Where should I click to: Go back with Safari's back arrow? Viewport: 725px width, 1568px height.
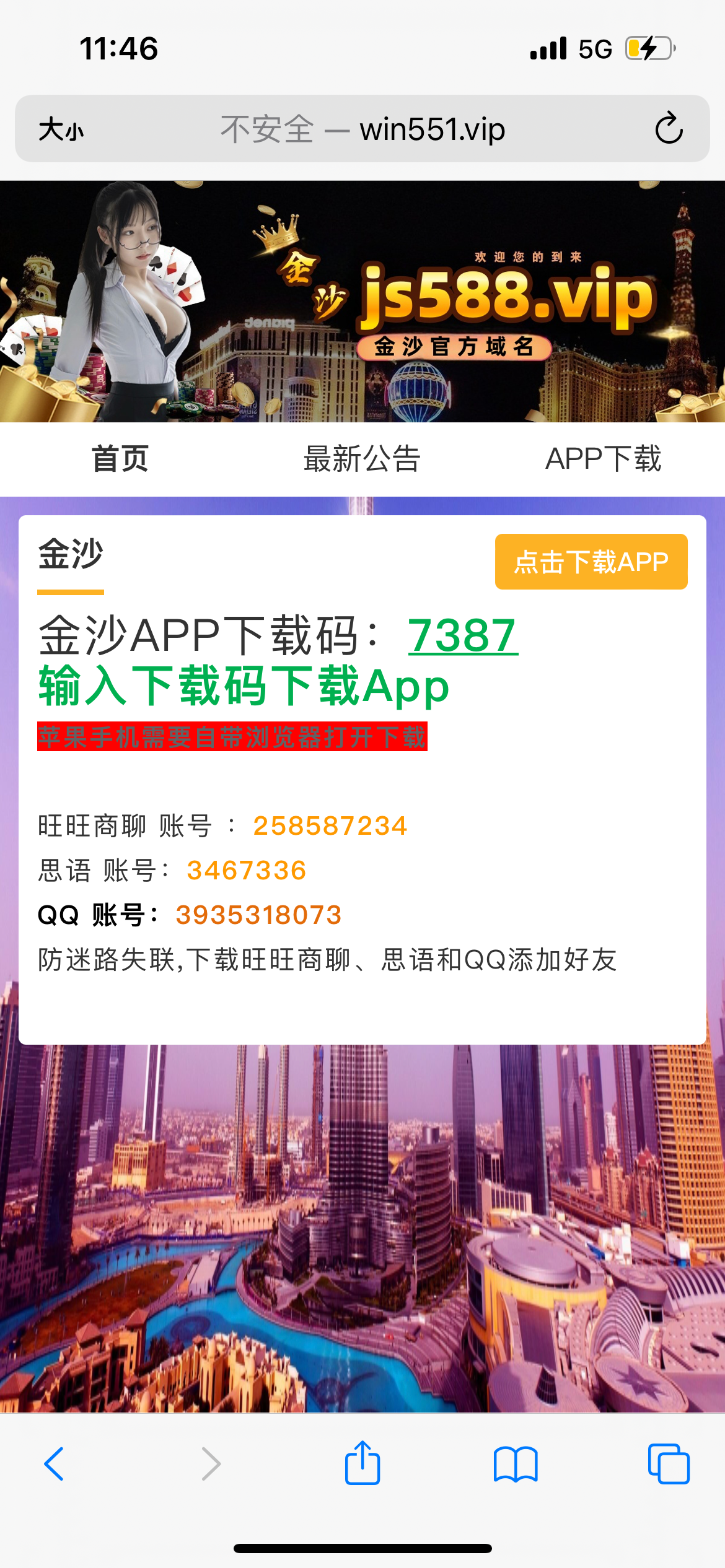54,1464
